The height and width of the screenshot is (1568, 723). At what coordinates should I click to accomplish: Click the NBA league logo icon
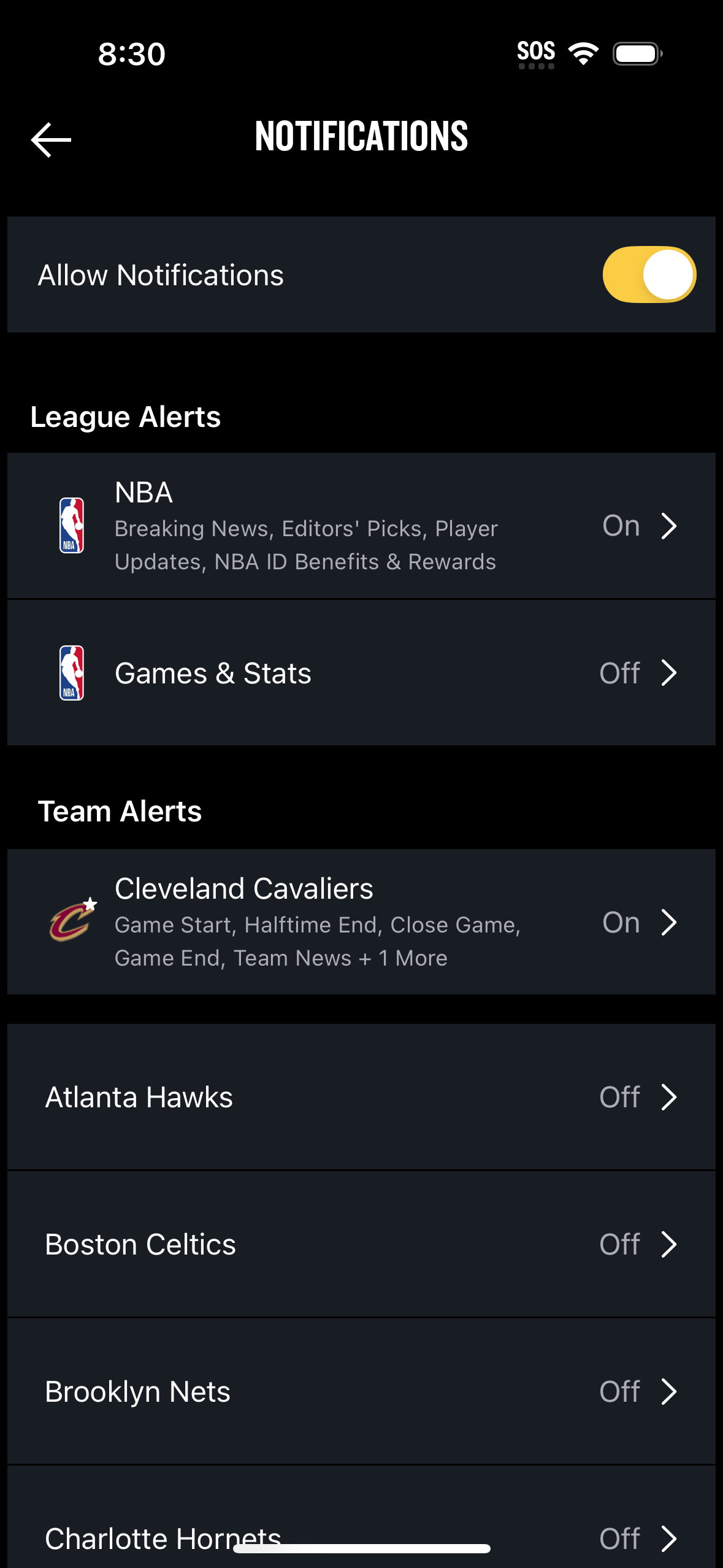(x=71, y=526)
